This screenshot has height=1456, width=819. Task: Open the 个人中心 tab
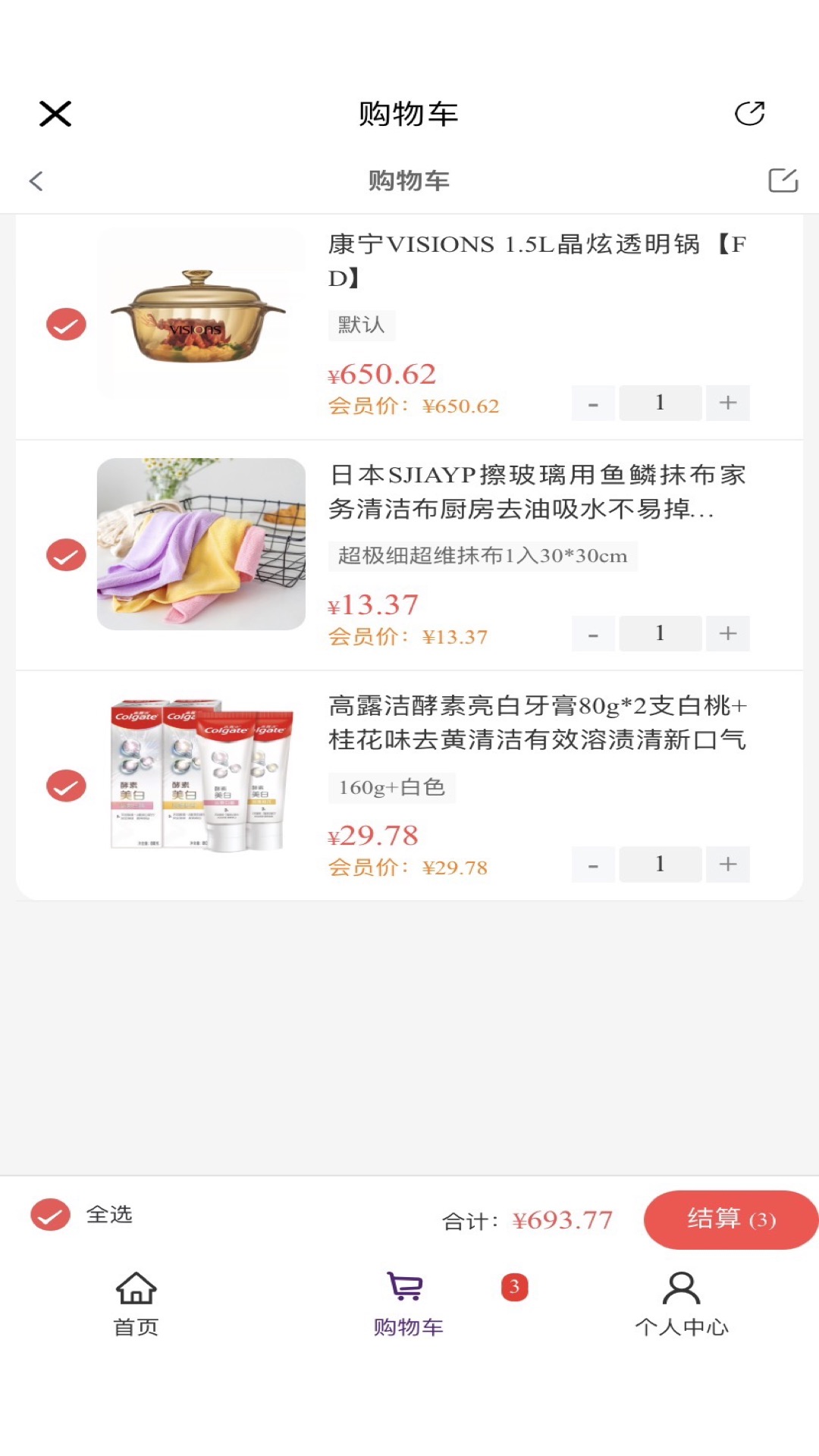tap(681, 1303)
